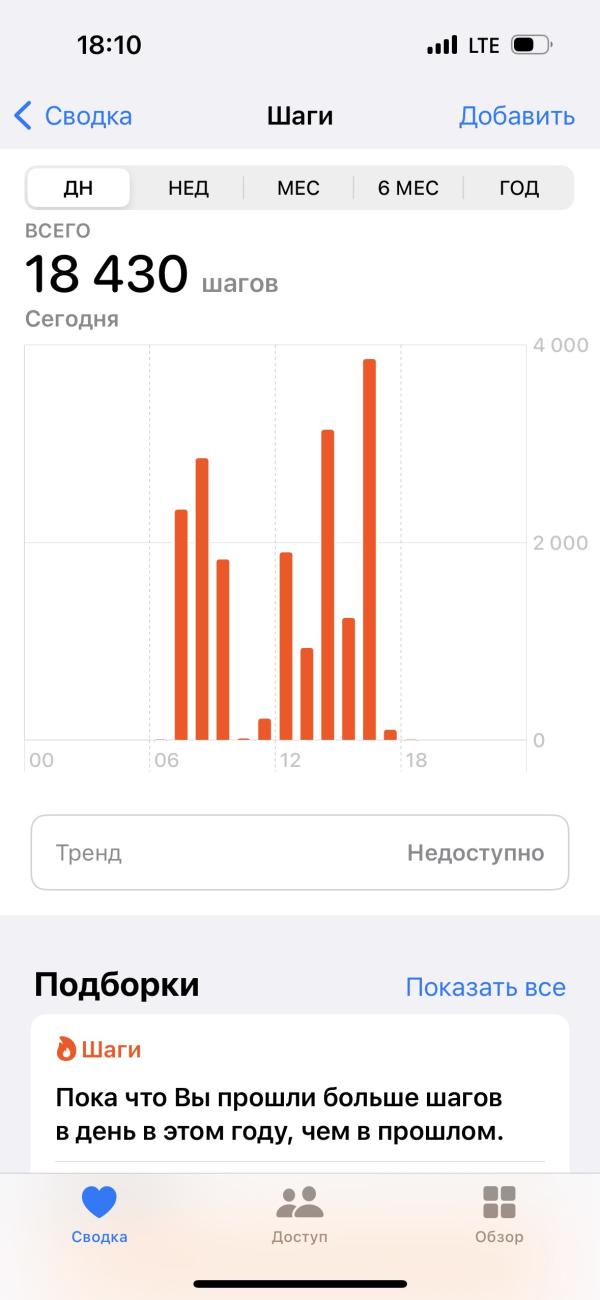Switch to the ГОД yearly view
This screenshot has width=600, height=1300.
[518, 188]
